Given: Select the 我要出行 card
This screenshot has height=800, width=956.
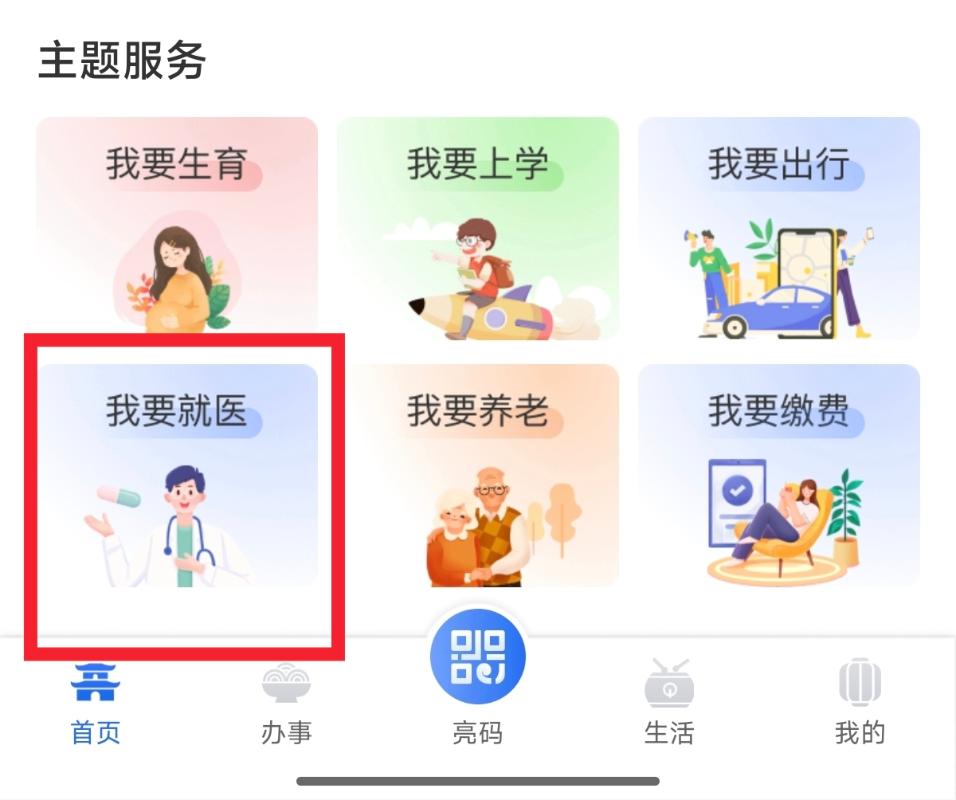Looking at the screenshot, I should click(x=778, y=228).
